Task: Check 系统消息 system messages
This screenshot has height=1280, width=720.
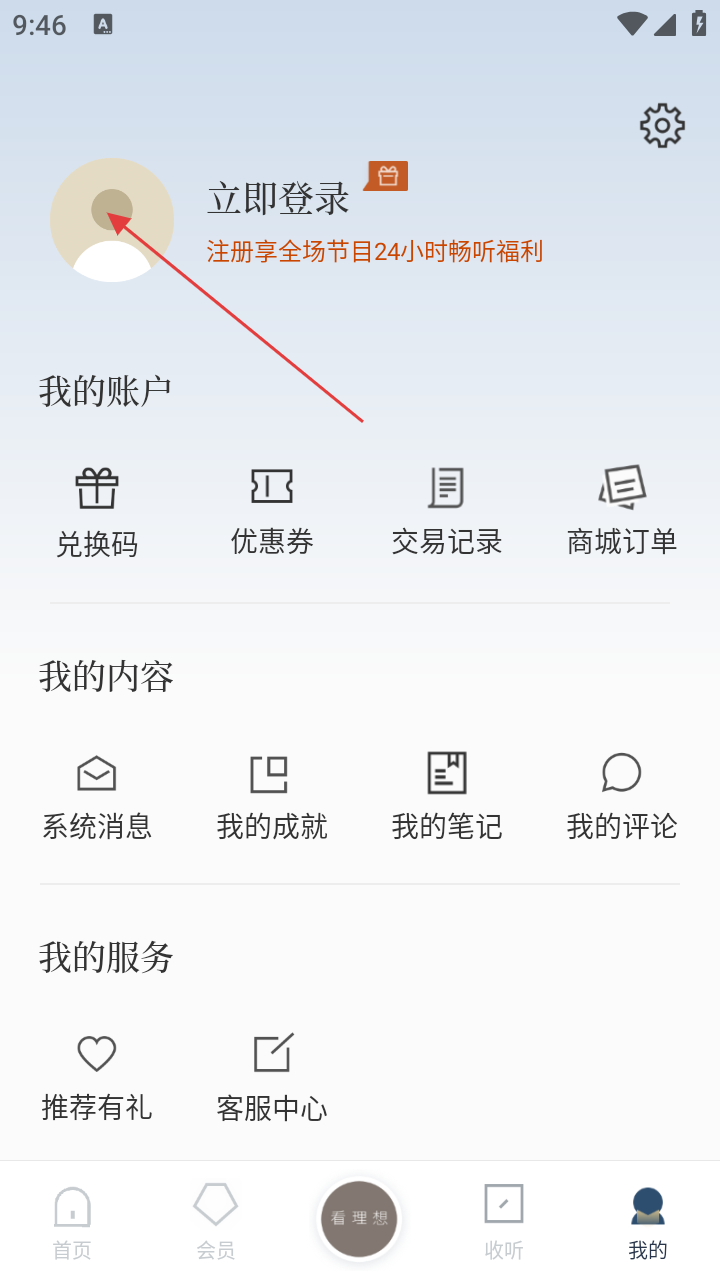Action: tap(97, 797)
